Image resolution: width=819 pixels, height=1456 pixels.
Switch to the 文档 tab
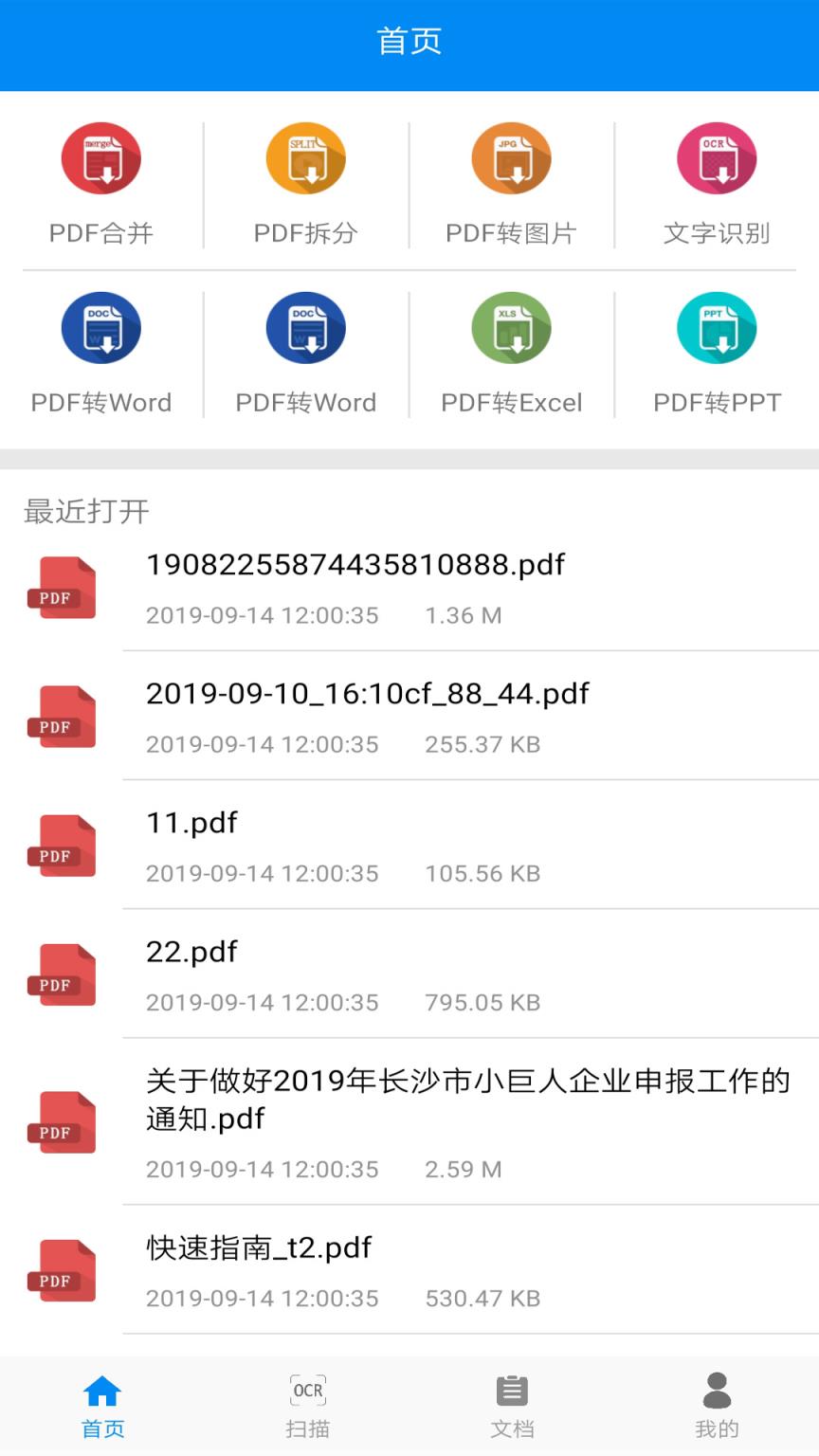click(512, 1403)
